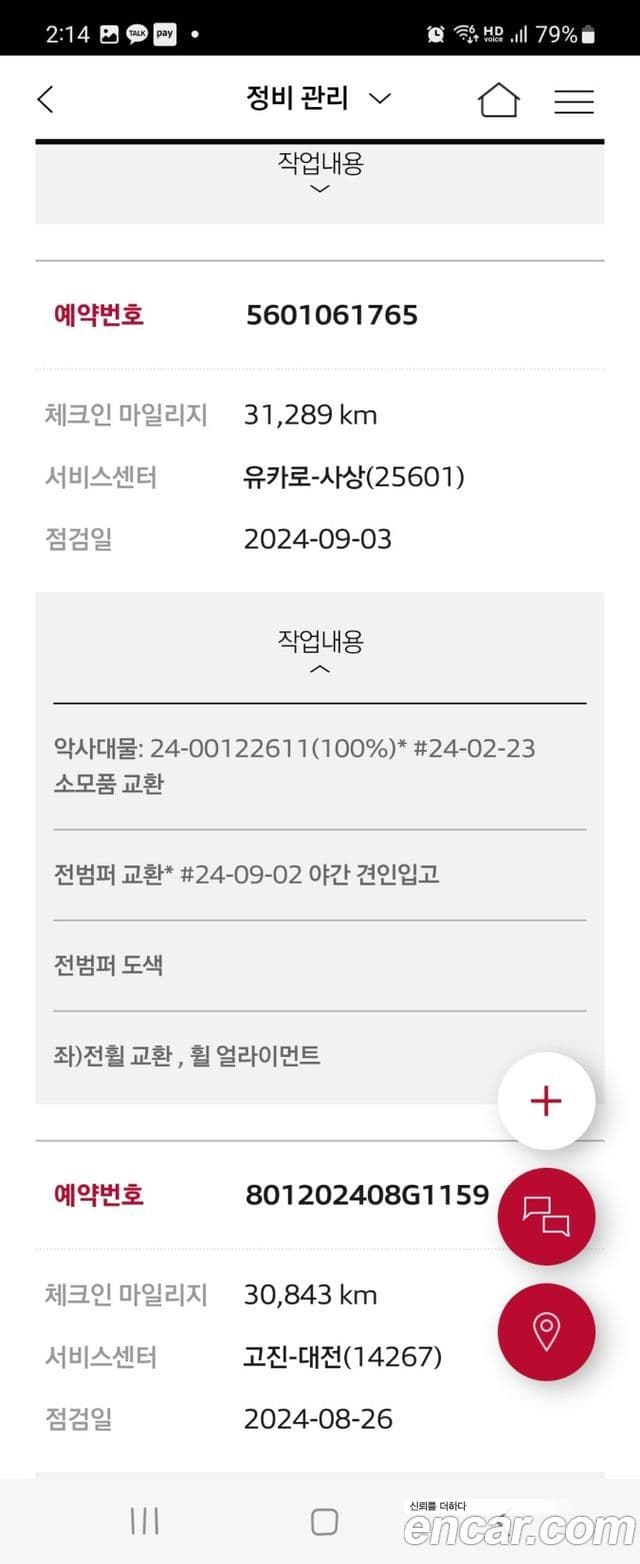
Task: Go back using the top-left arrow
Action: click(x=46, y=99)
